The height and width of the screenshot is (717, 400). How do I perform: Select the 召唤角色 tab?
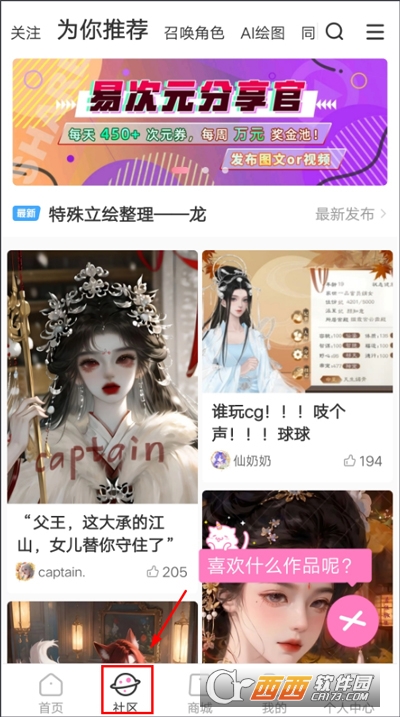[194, 33]
